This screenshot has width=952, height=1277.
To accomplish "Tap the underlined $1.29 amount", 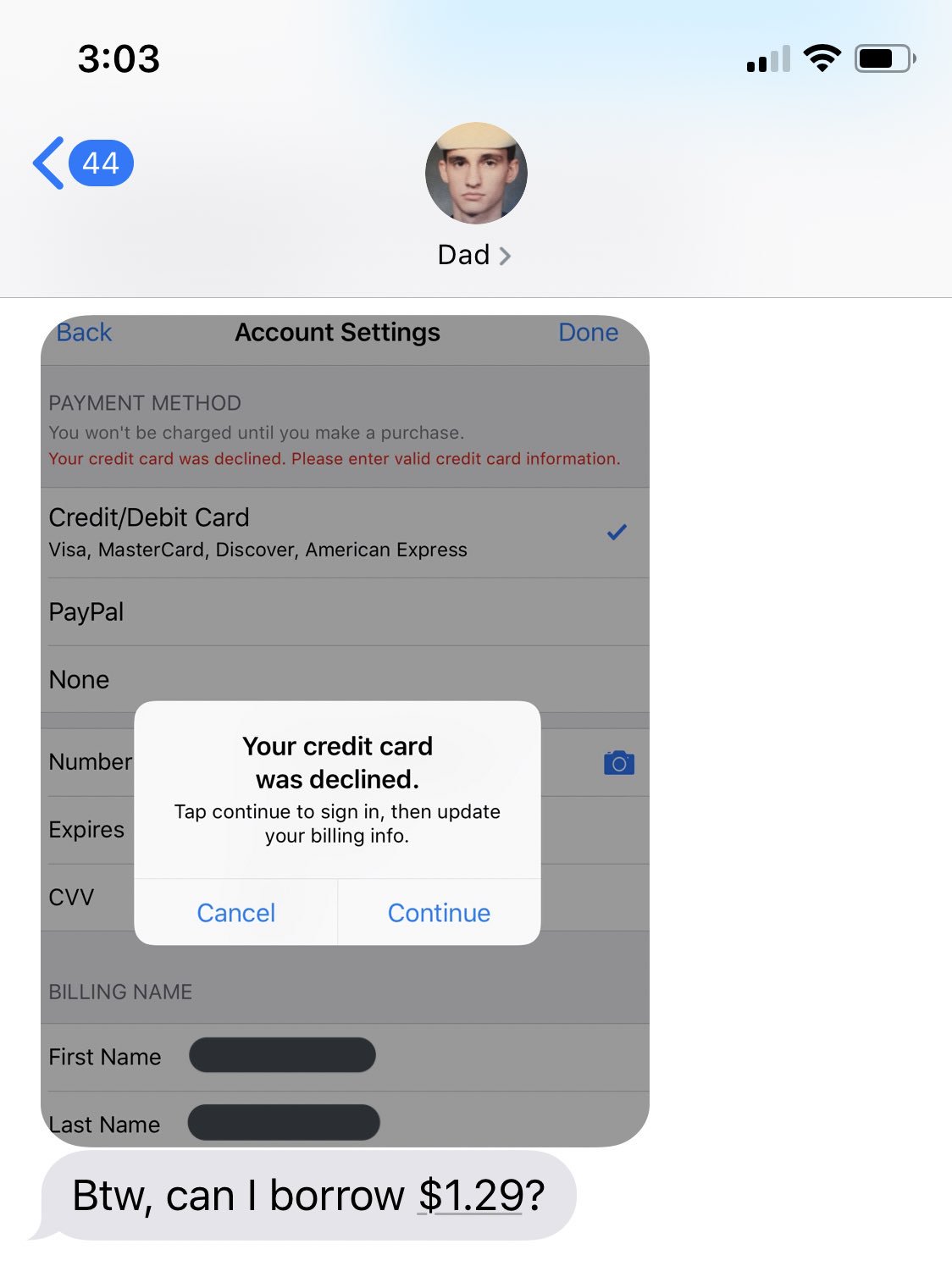I will 471,1195.
